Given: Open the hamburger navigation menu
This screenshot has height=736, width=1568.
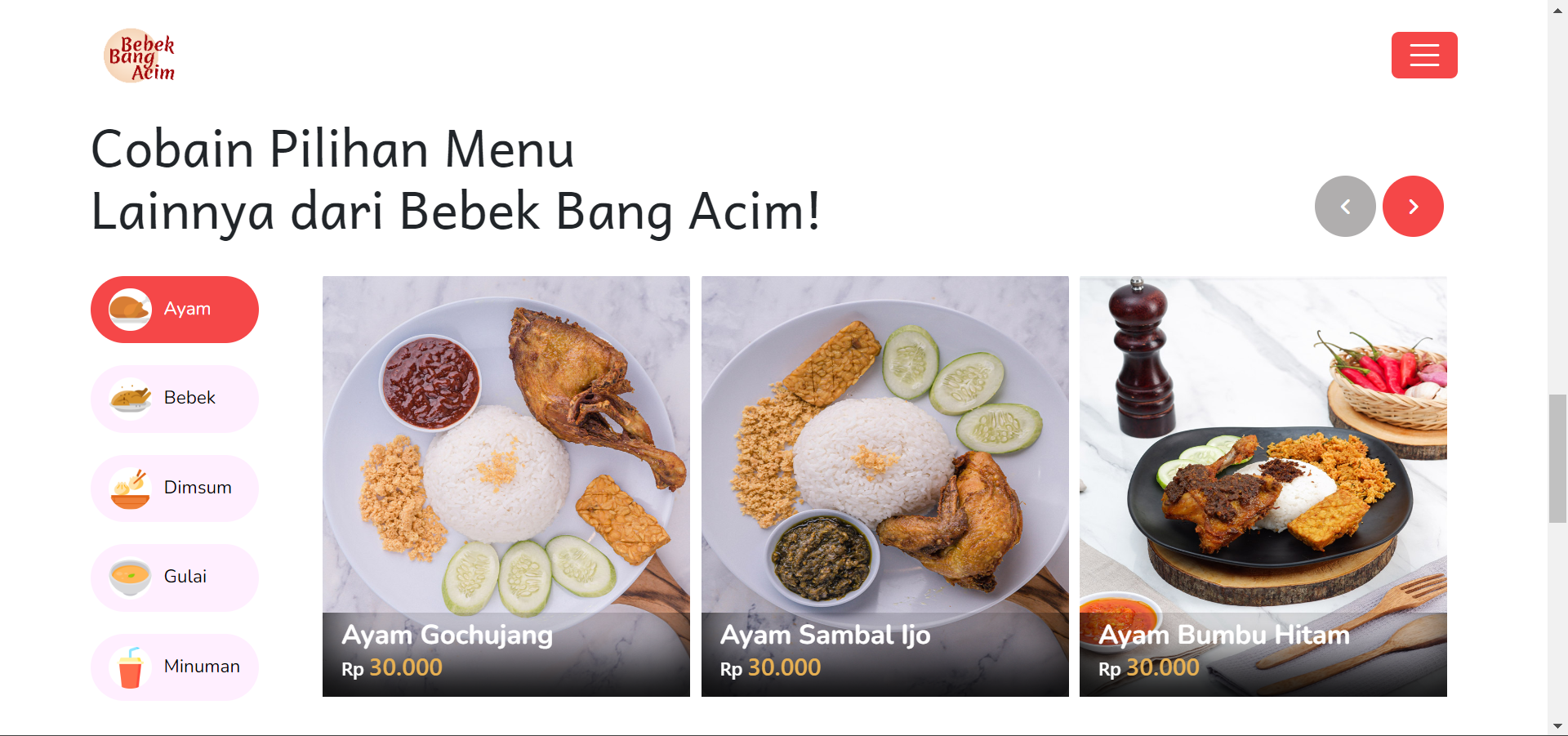Looking at the screenshot, I should (x=1423, y=56).
